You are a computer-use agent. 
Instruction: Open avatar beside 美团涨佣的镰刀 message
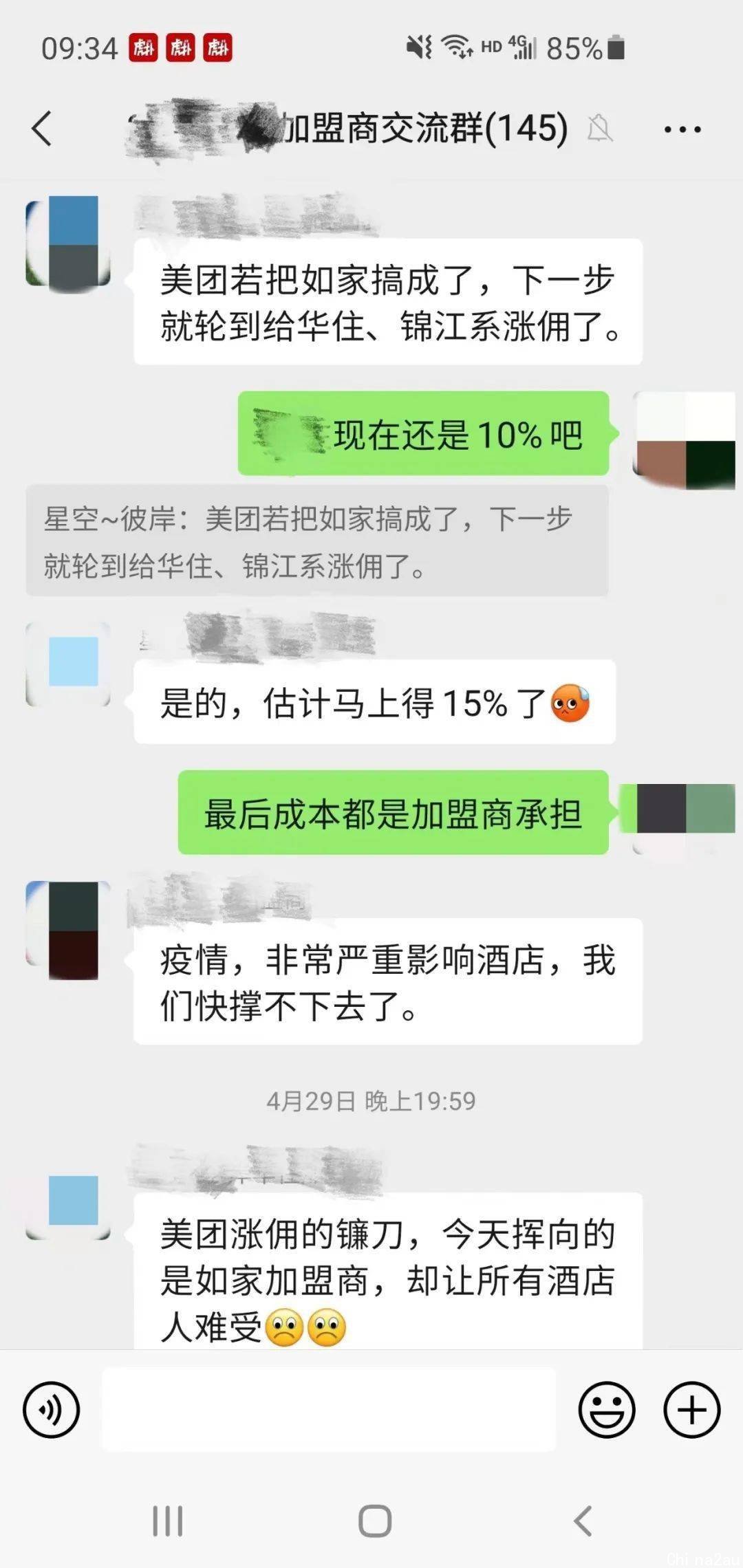[69, 1205]
